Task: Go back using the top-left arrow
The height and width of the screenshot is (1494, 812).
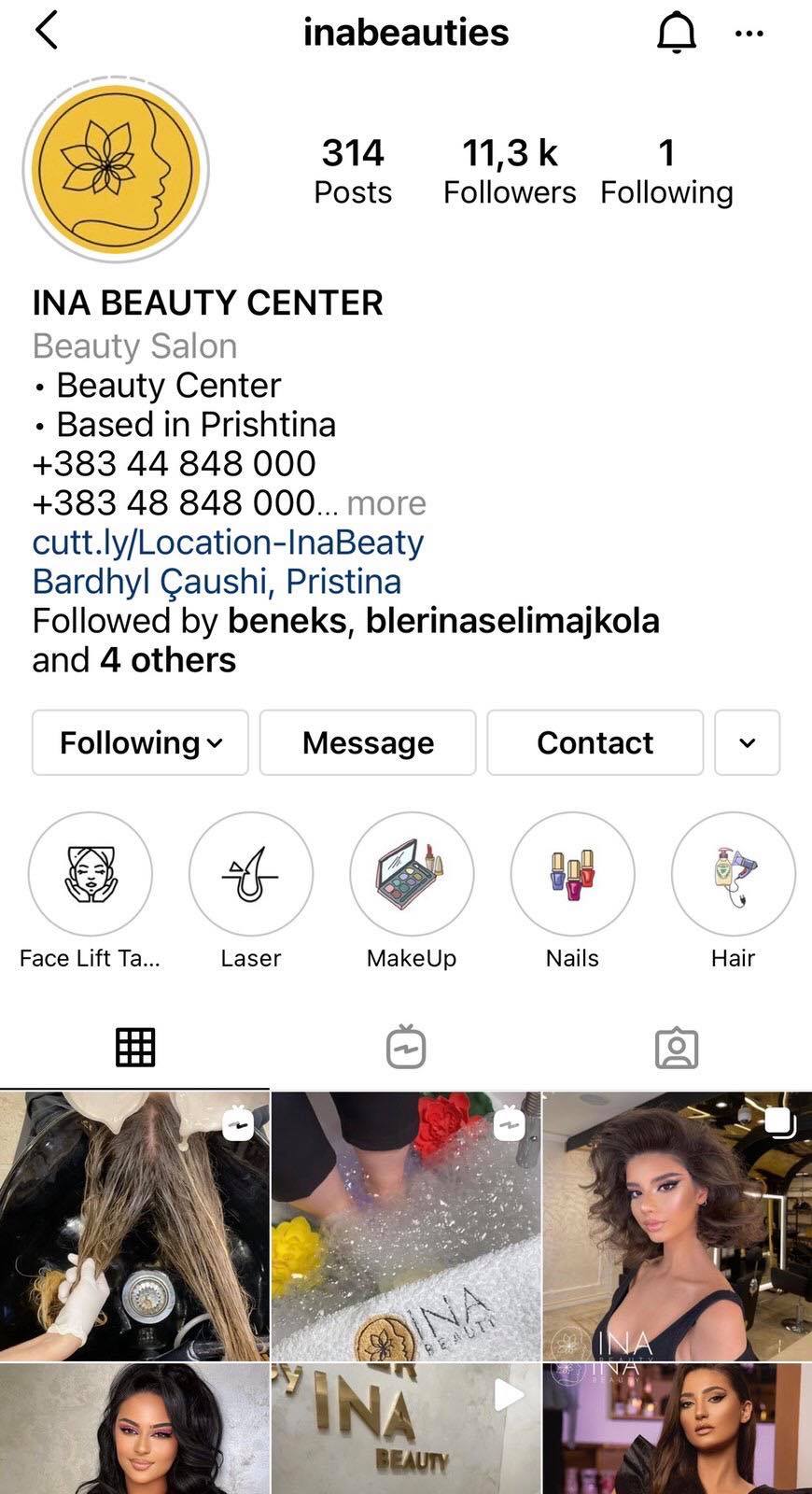Action: tap(47, 31)
